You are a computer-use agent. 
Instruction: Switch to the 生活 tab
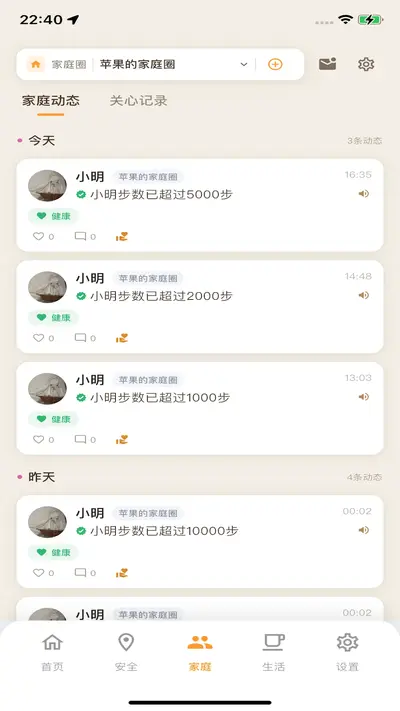coord(273,652)
